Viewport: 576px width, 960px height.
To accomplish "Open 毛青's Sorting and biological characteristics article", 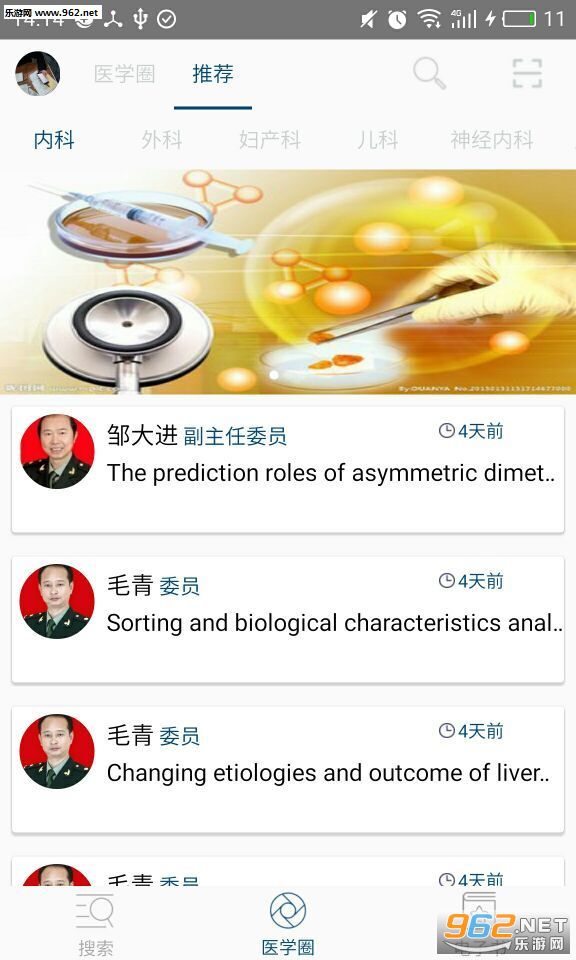I will tap(288, 620).
